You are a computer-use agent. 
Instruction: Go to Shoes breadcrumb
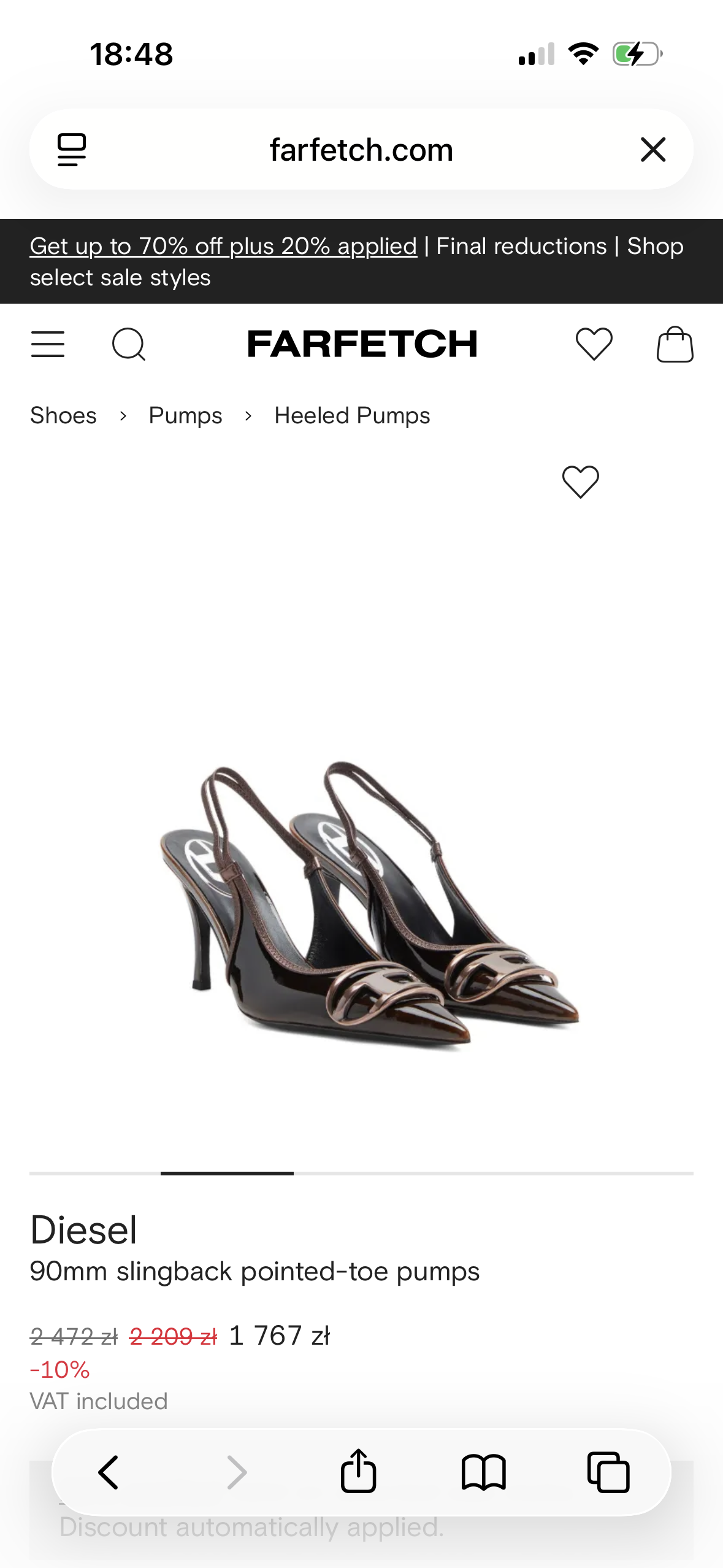coord(64,416)
